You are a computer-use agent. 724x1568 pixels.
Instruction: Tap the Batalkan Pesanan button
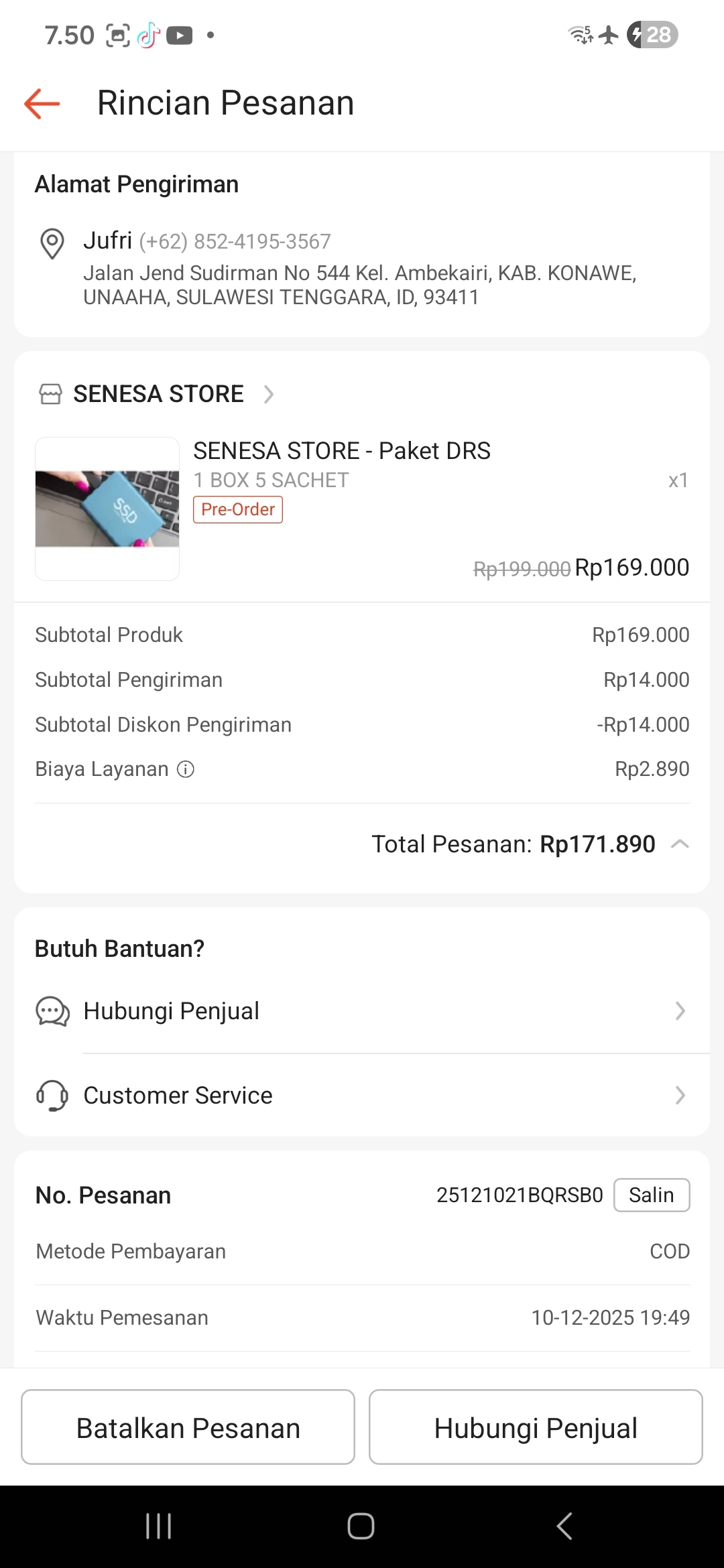tap(188, 1427)
